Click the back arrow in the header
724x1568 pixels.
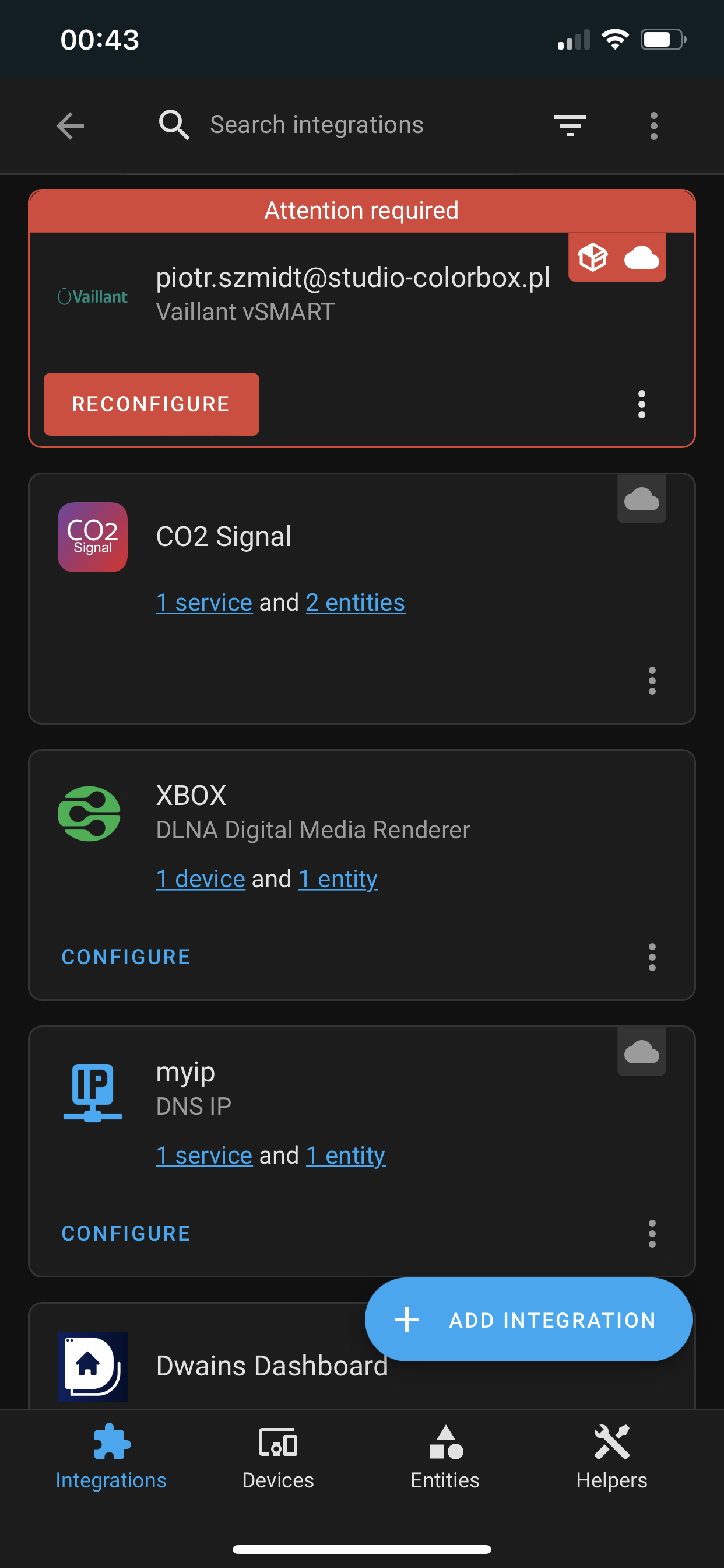pyautogui.click(x=70, y=125)
